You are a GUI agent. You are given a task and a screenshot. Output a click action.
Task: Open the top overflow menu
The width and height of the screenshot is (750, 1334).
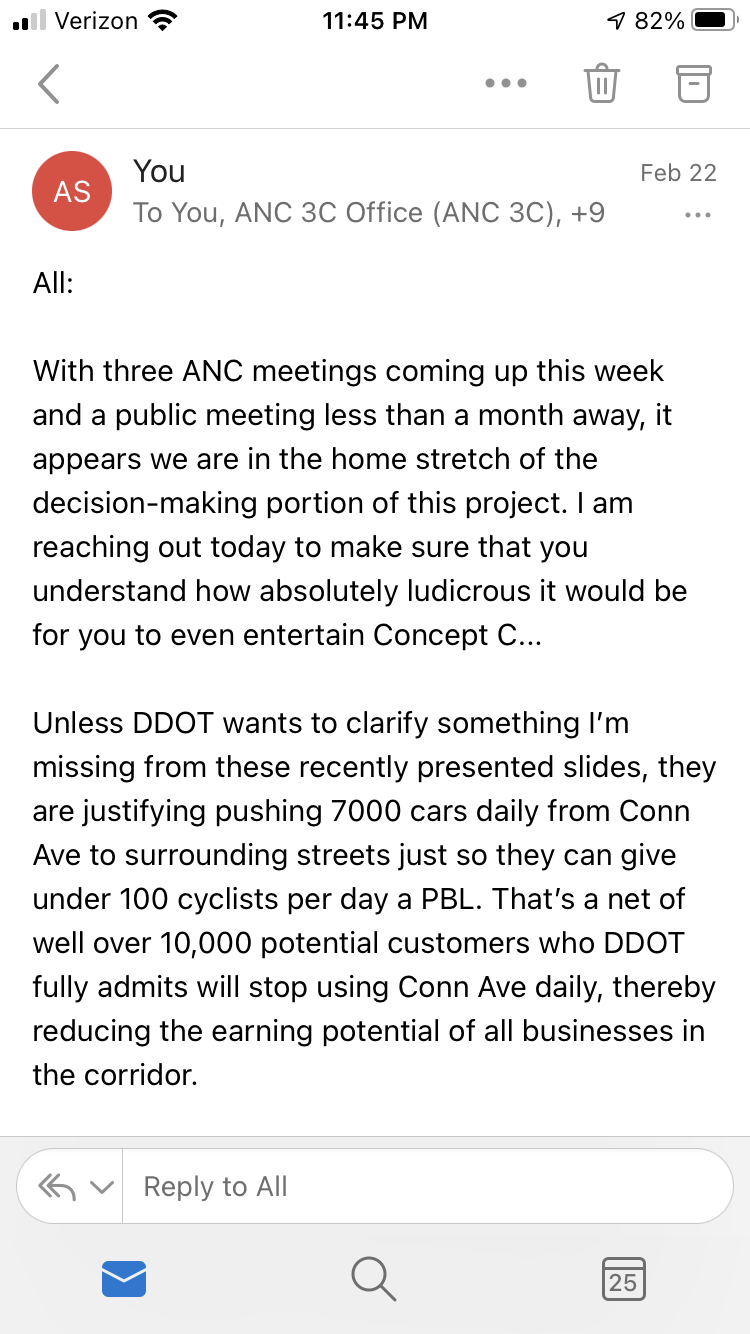tap(505, 84)
